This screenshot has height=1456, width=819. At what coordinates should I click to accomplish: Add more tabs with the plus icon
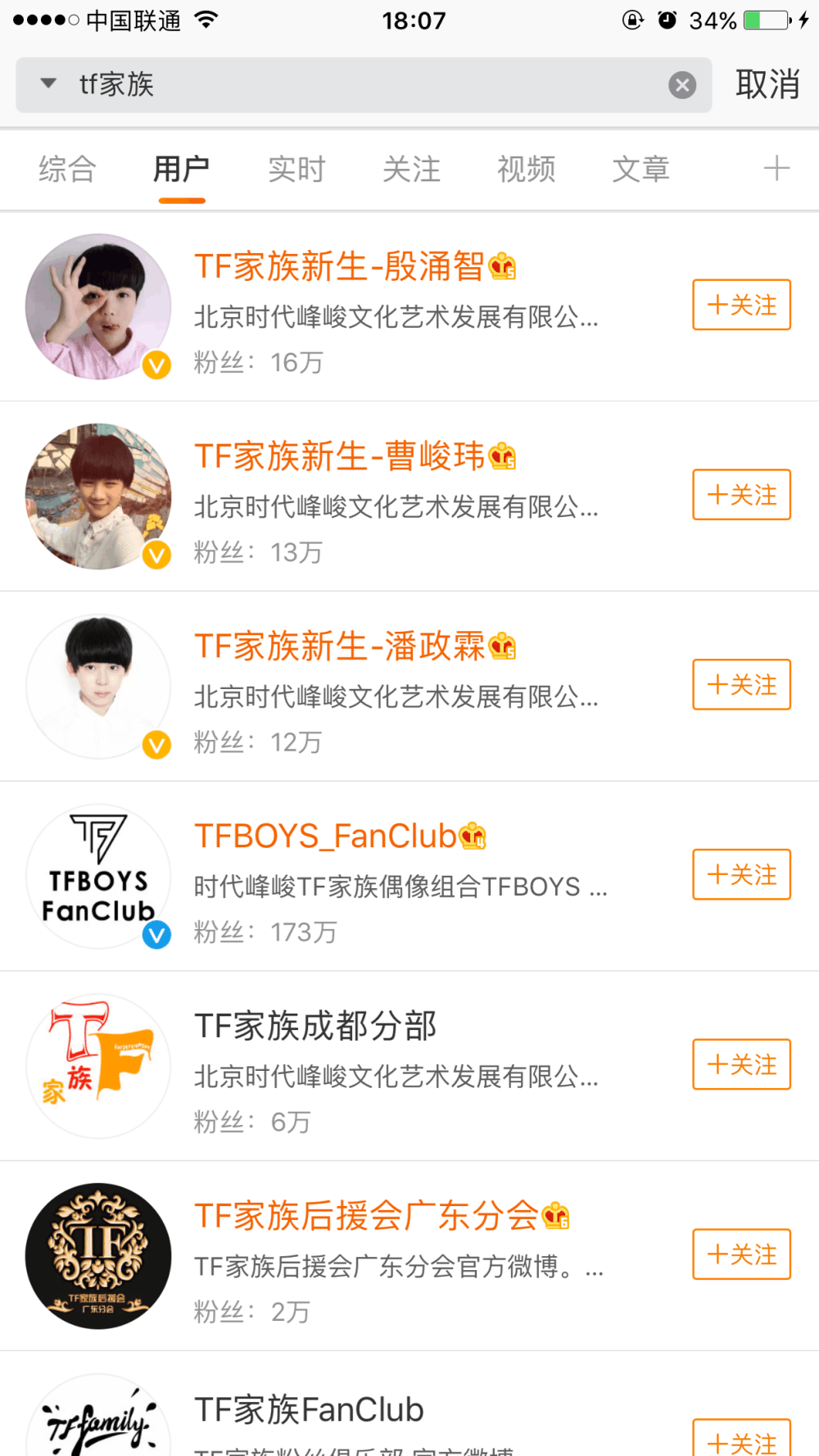pyautogui.click(x=776, y=169)
